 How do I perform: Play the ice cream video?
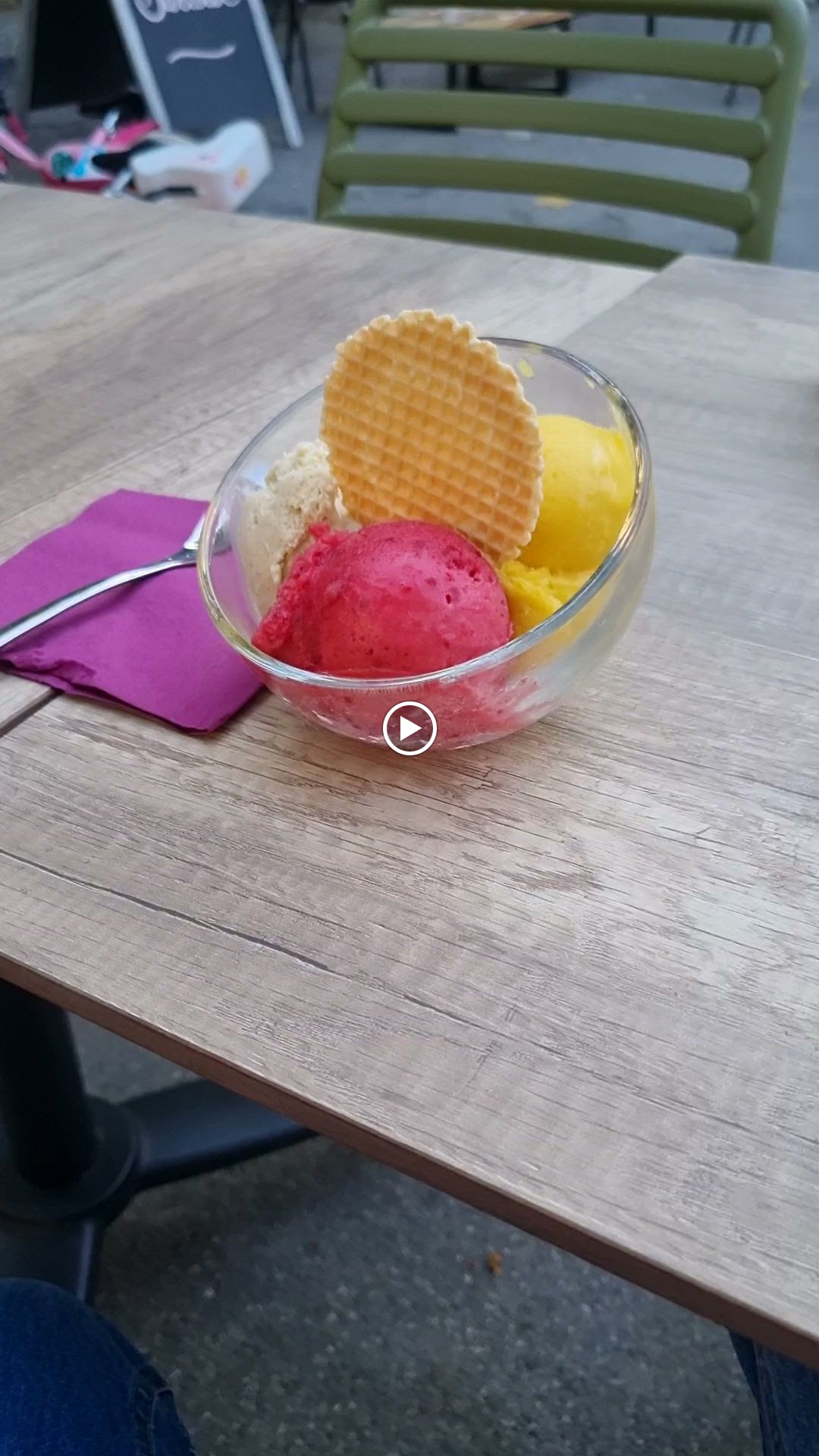click(x=409, y=729)
